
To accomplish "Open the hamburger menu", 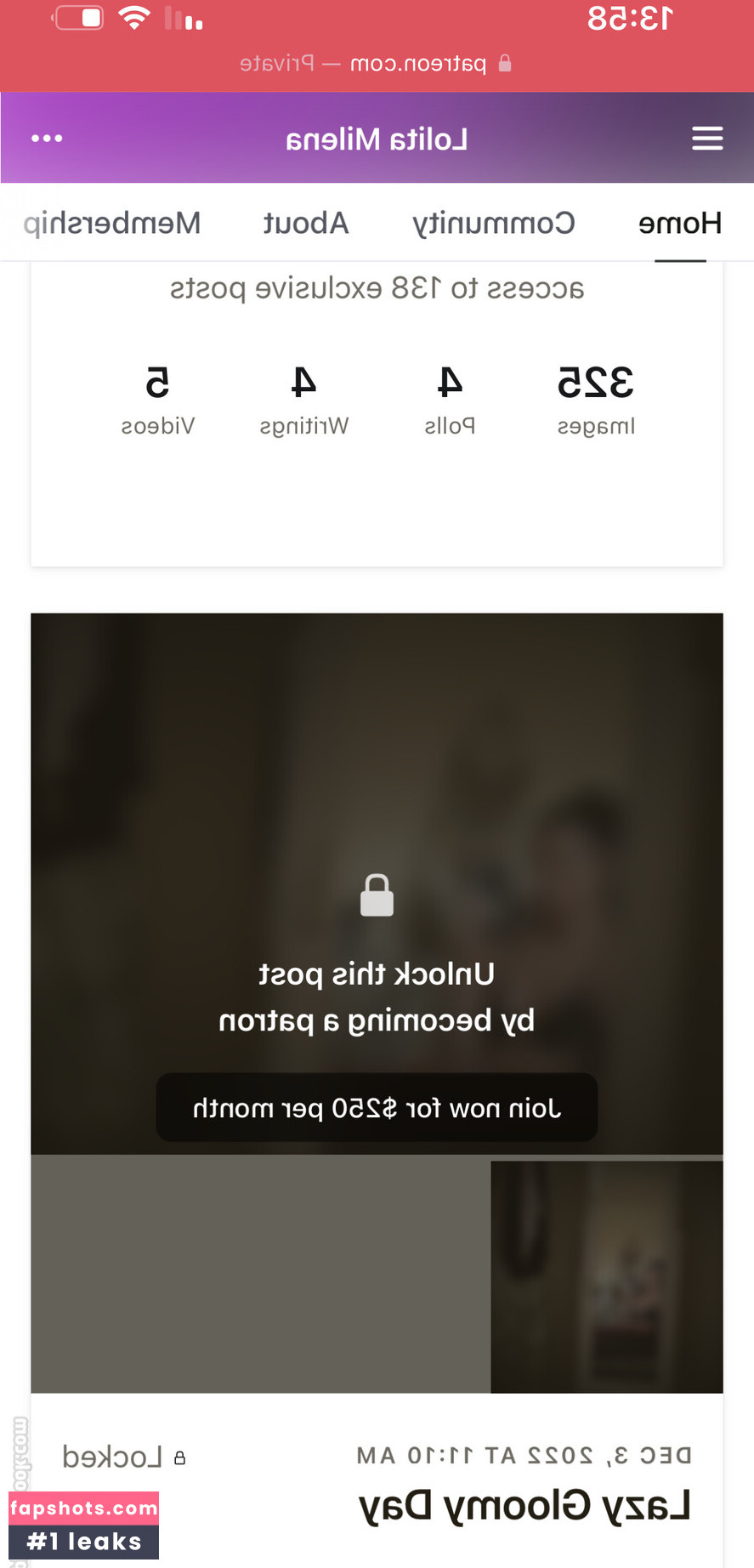I will (706, 139).
